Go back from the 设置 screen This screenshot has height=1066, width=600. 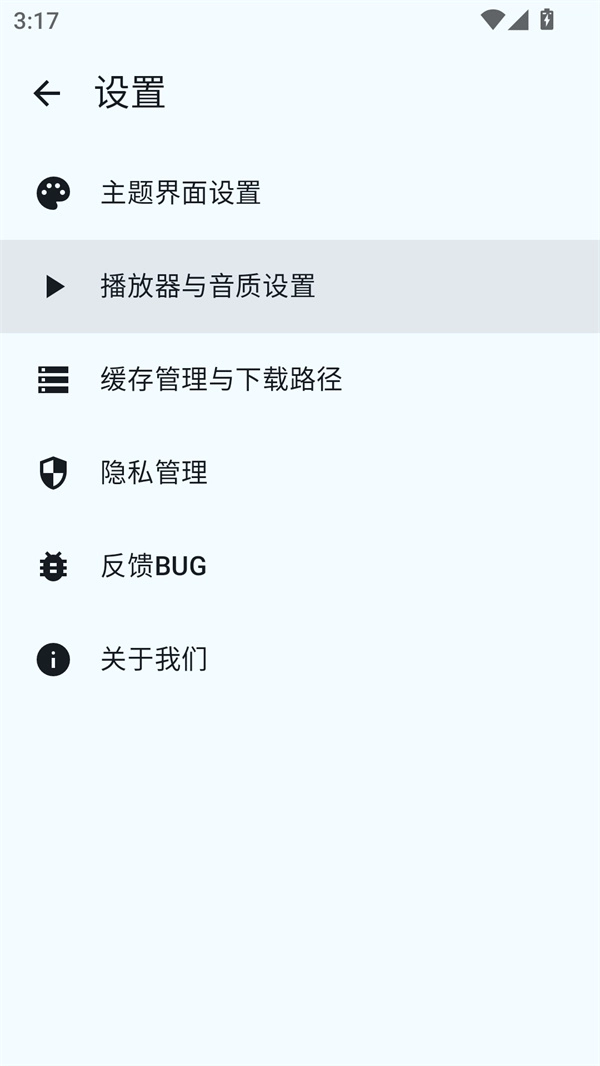(47, 94)
